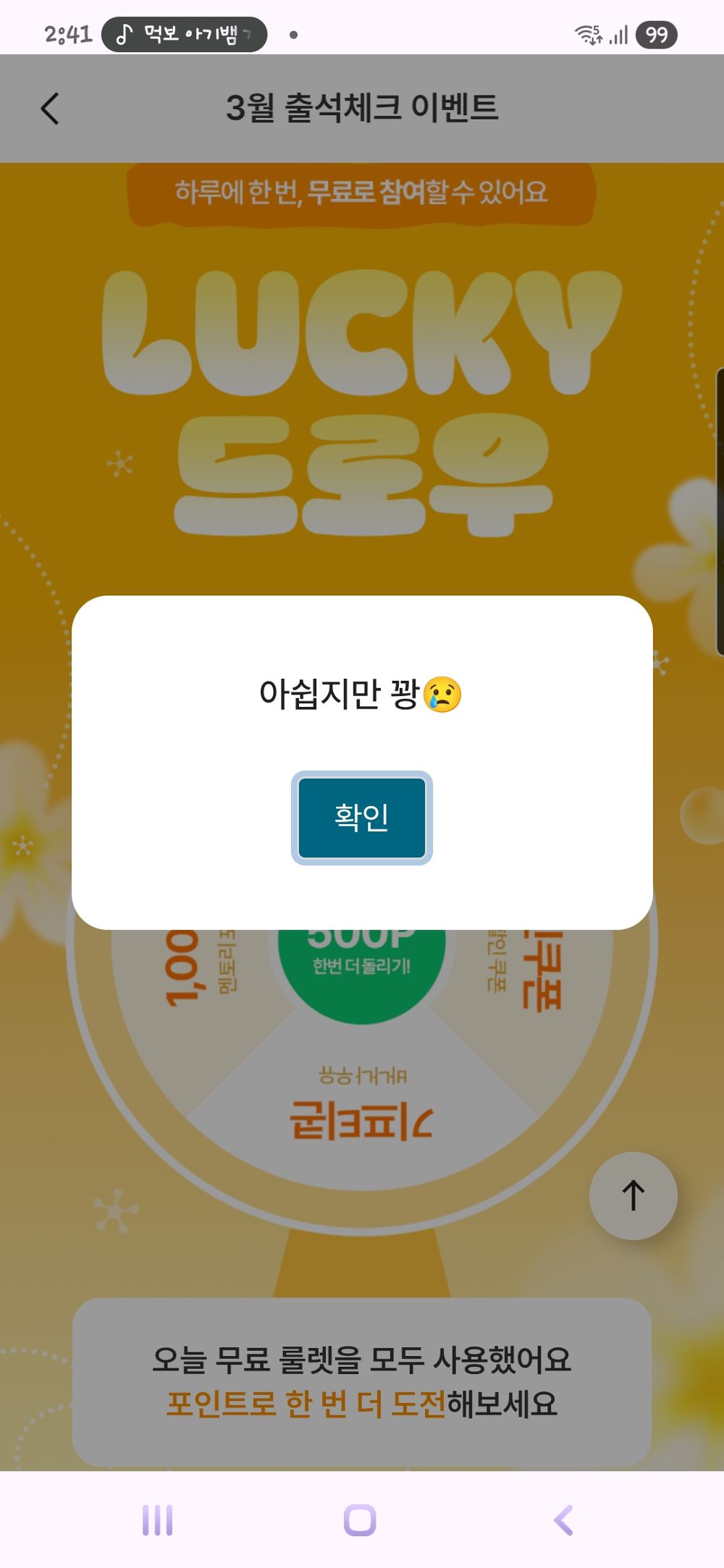
Task: Tap the status bar clock showing 2:41
Action: [x=63, y=31]
